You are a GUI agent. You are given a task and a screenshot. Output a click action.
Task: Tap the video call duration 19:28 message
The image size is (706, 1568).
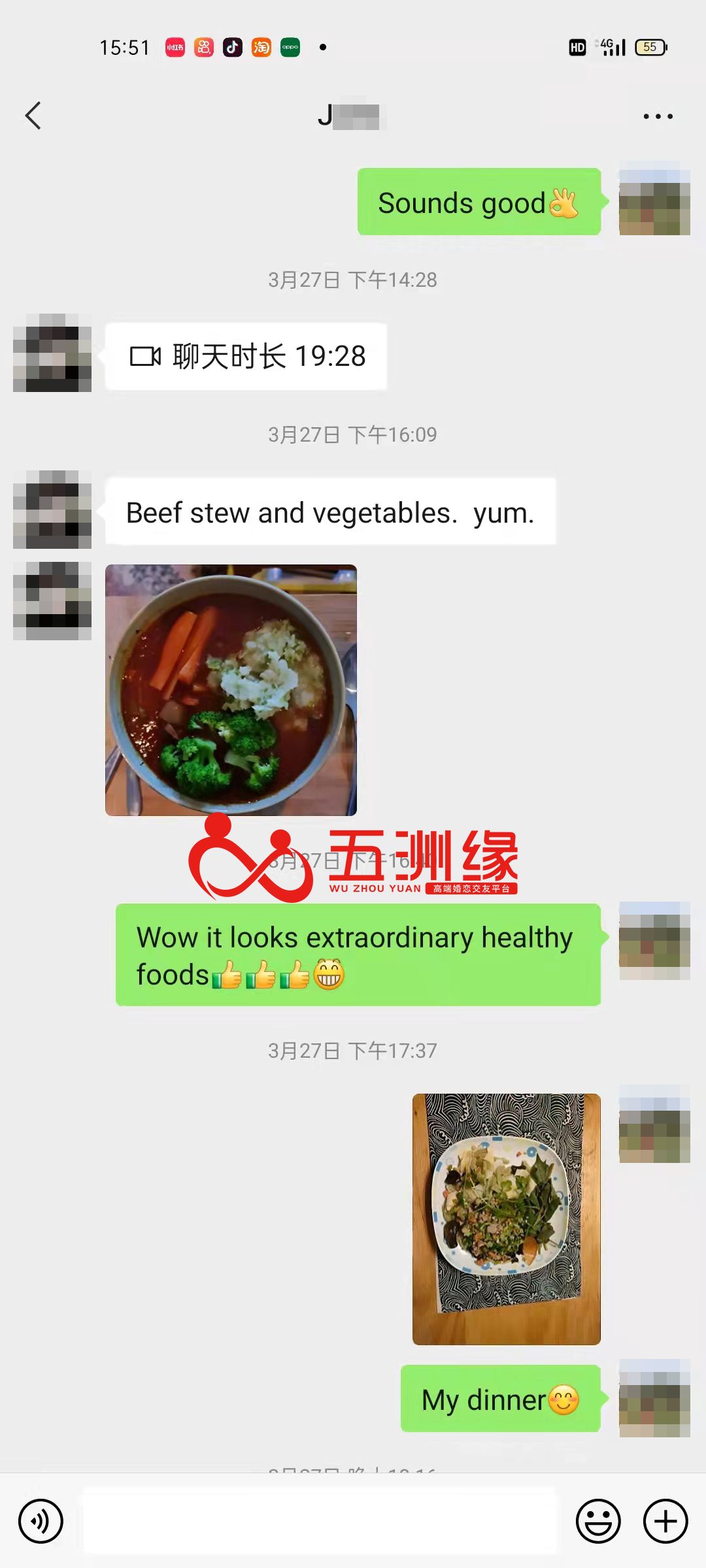246,357
